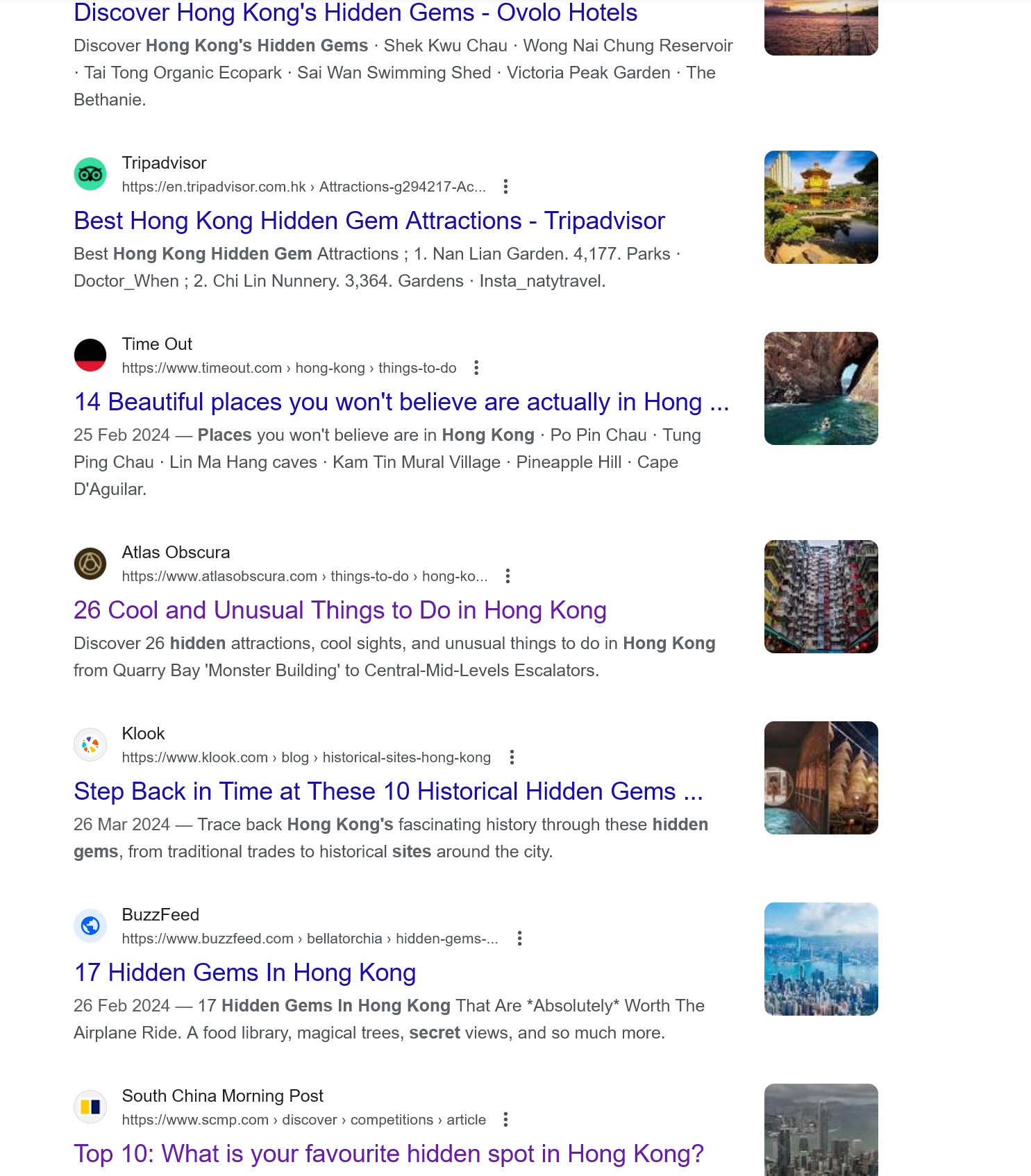Open the Tripadvisor result's three-dot menu
Image resolution: width=1031 pixels, height=1176 pixels.
[505, 186]
